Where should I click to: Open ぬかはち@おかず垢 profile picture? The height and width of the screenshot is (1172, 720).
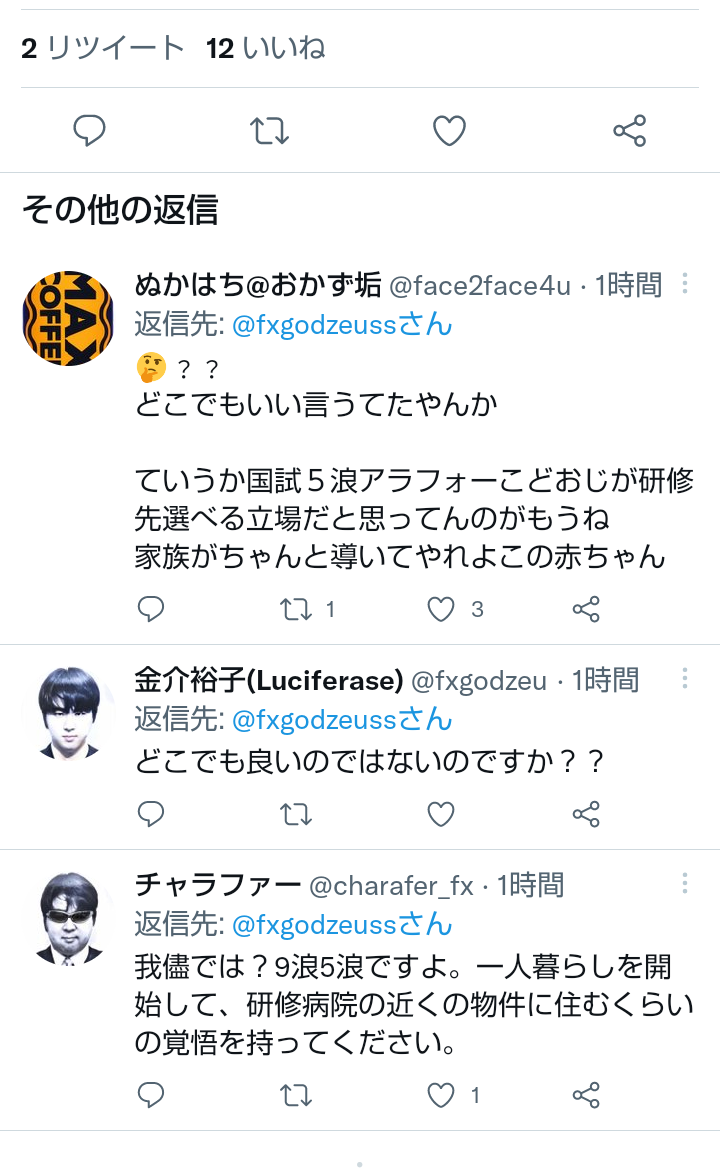68,318
